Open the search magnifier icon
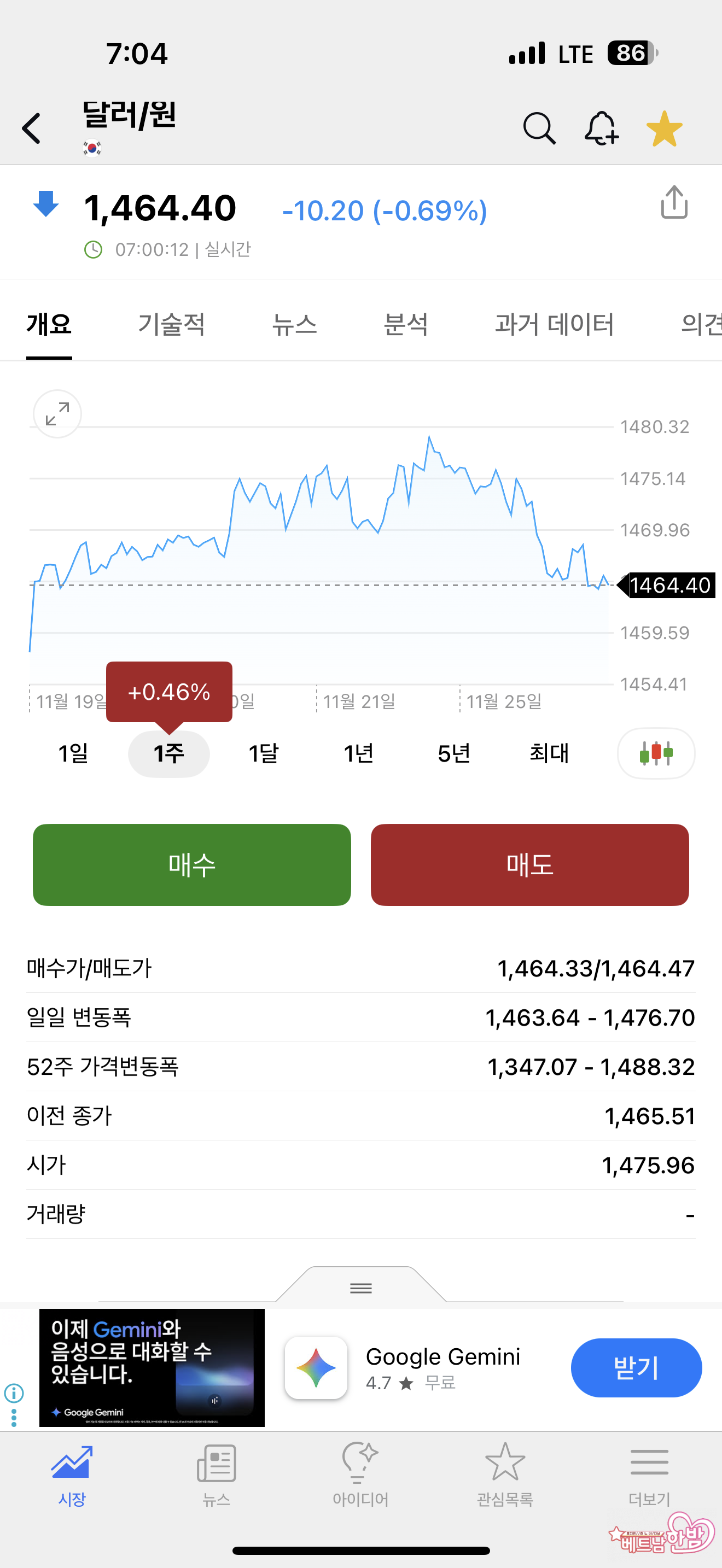This screenshot has height=1568, width=722. pyautogui.click(x=539, y=128)
